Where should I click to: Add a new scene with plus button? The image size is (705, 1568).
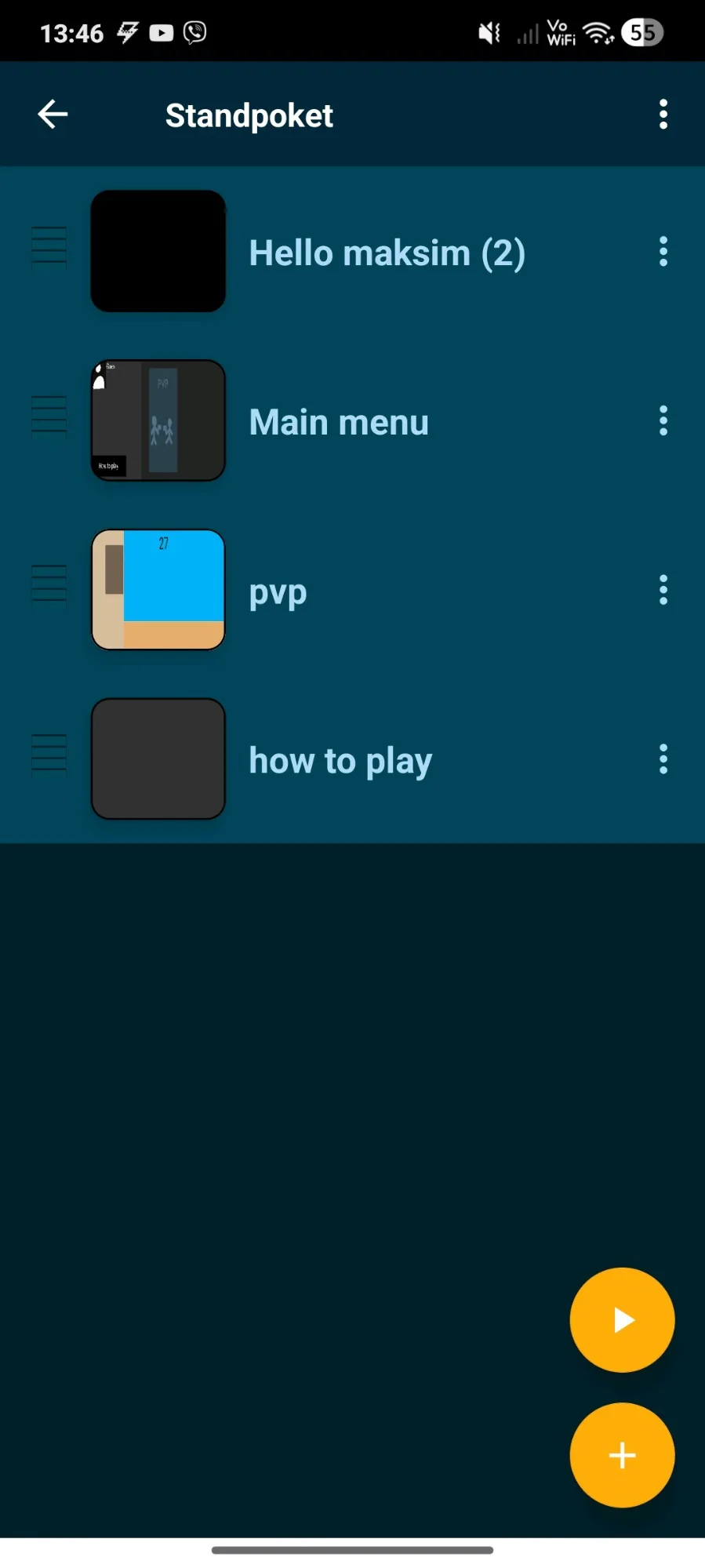coord(622,1455)
